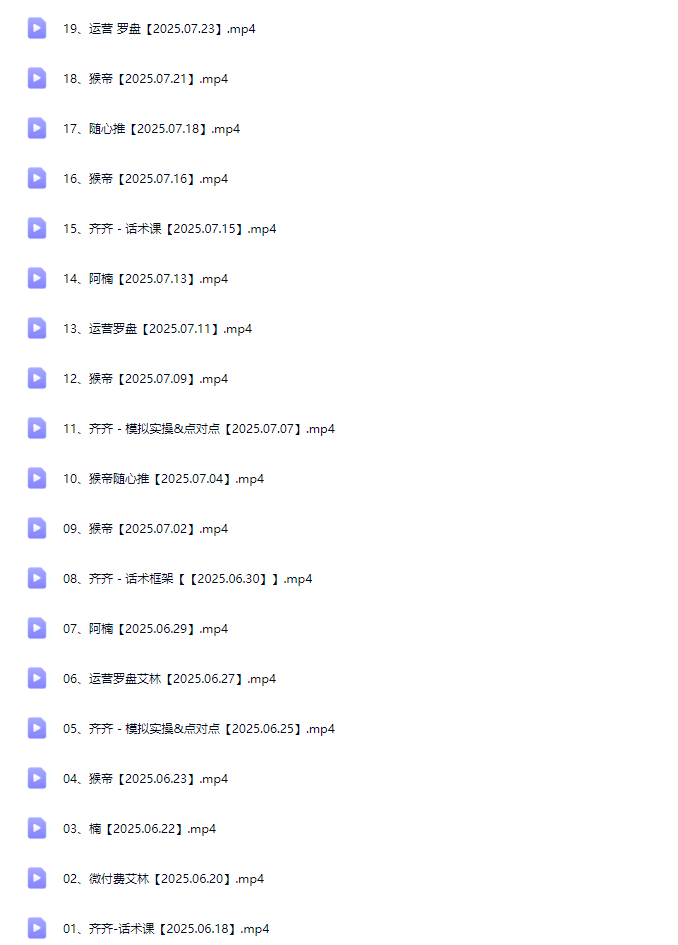Screen dimensions: 678x945
Task: Play video 04 猴帝 2025.06.23
Action: 145,779
